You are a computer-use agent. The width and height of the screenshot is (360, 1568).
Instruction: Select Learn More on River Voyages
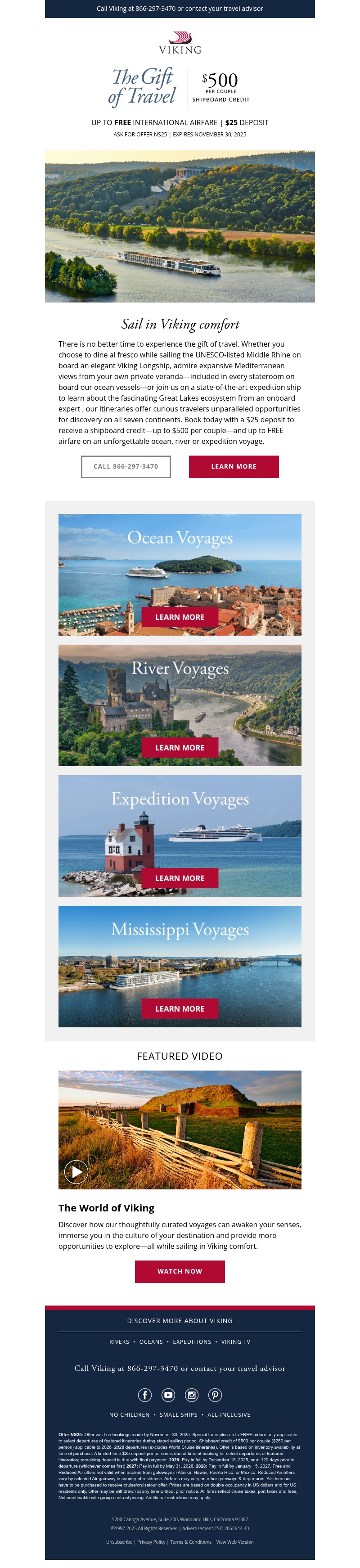click(180, 747)
